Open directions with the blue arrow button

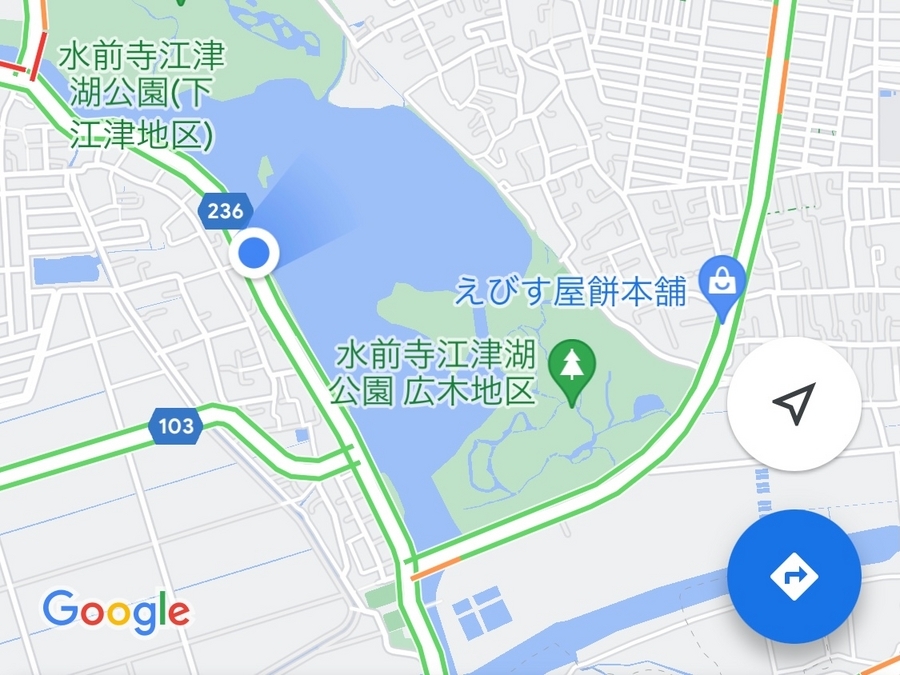(x=794, y=576)
